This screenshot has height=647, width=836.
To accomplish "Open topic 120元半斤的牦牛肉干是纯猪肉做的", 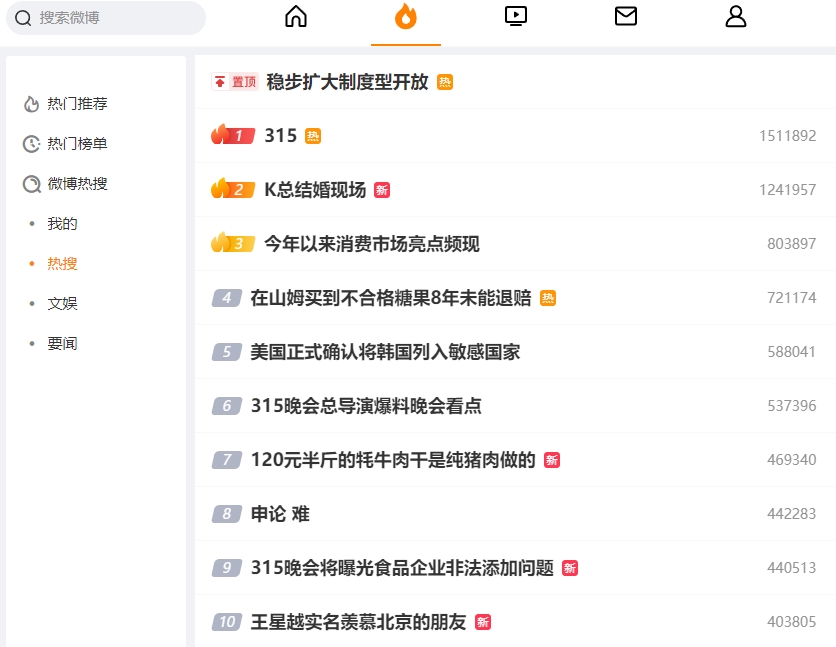I will 393,459.
